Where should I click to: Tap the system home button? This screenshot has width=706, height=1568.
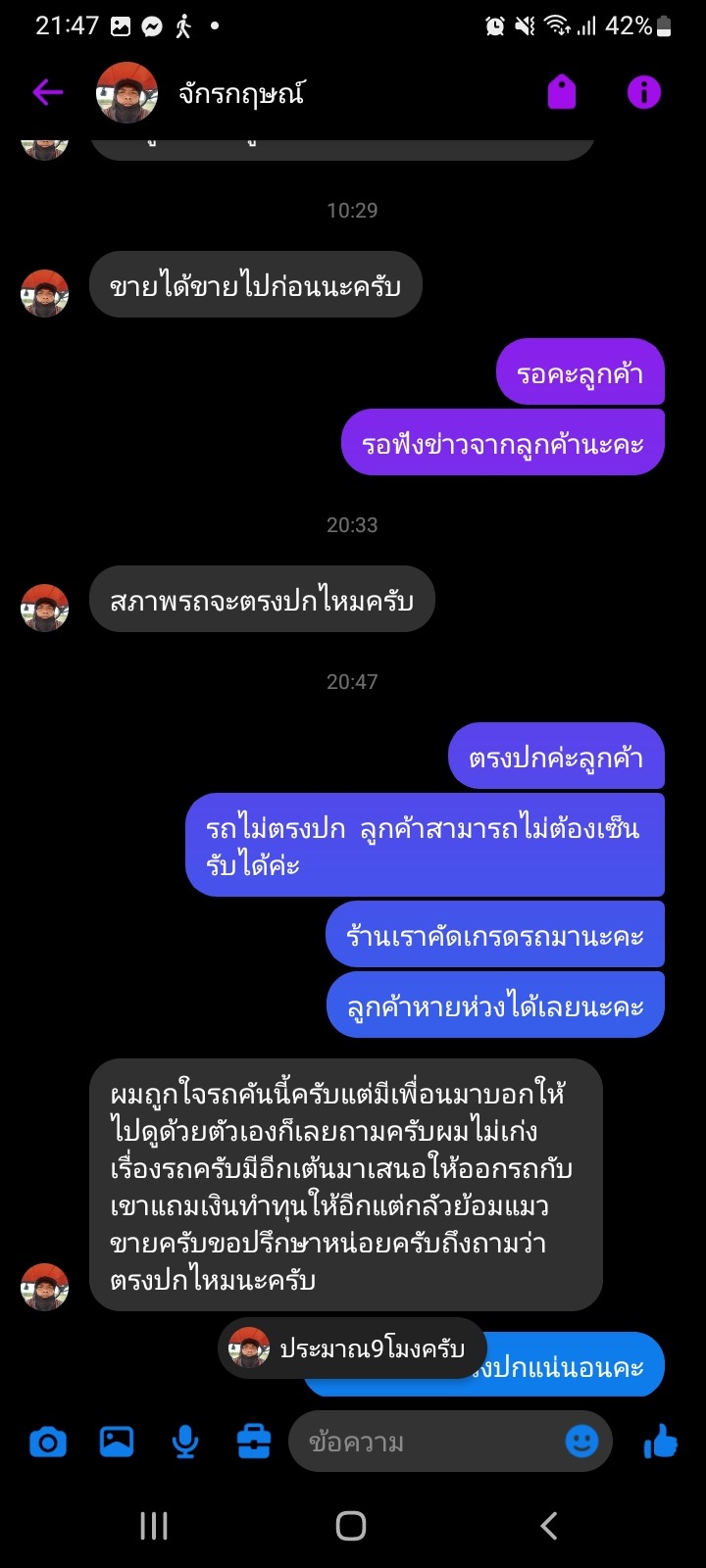(x=351, y=1525)
